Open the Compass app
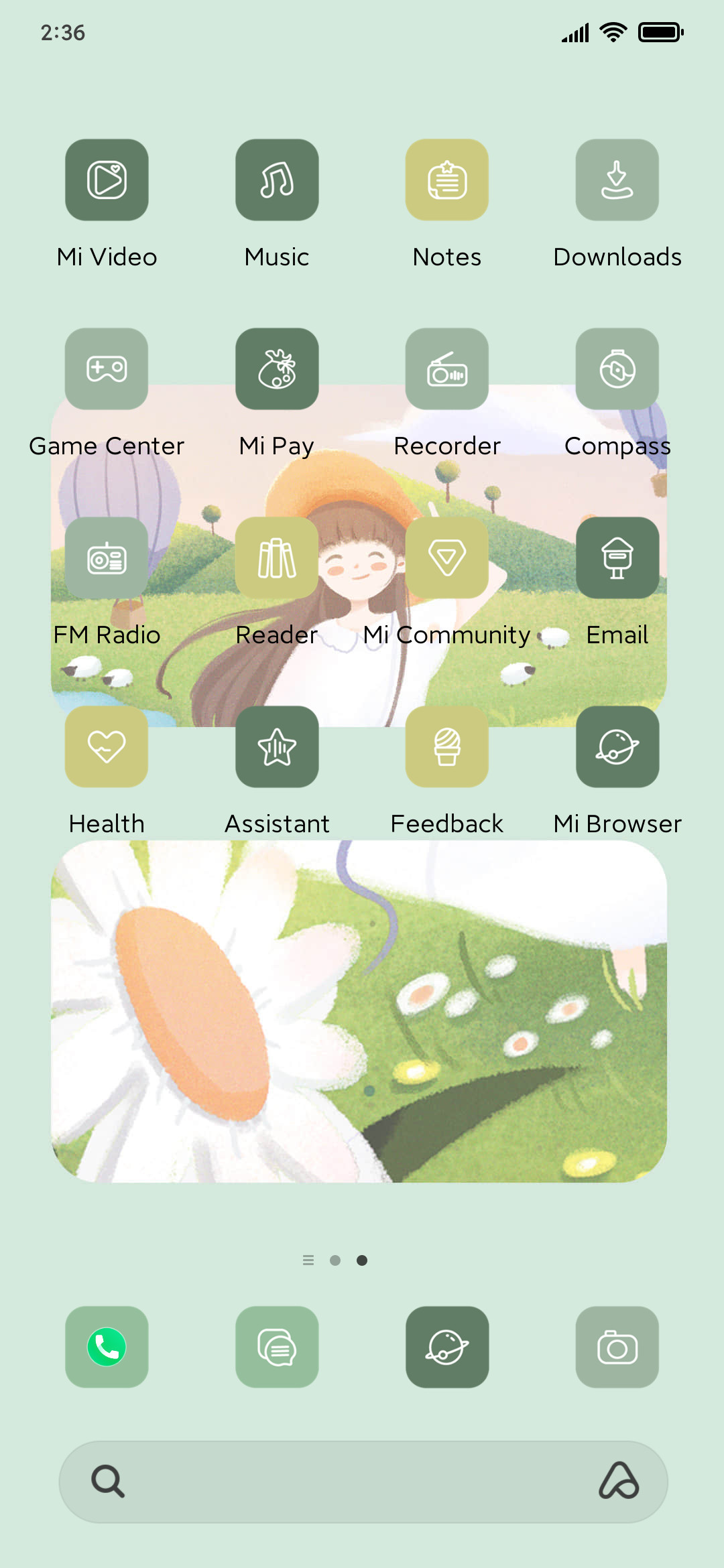Image resolution: width=724 pixels, height=1568 pixels. pyautogui.click(x=617, y=369)
